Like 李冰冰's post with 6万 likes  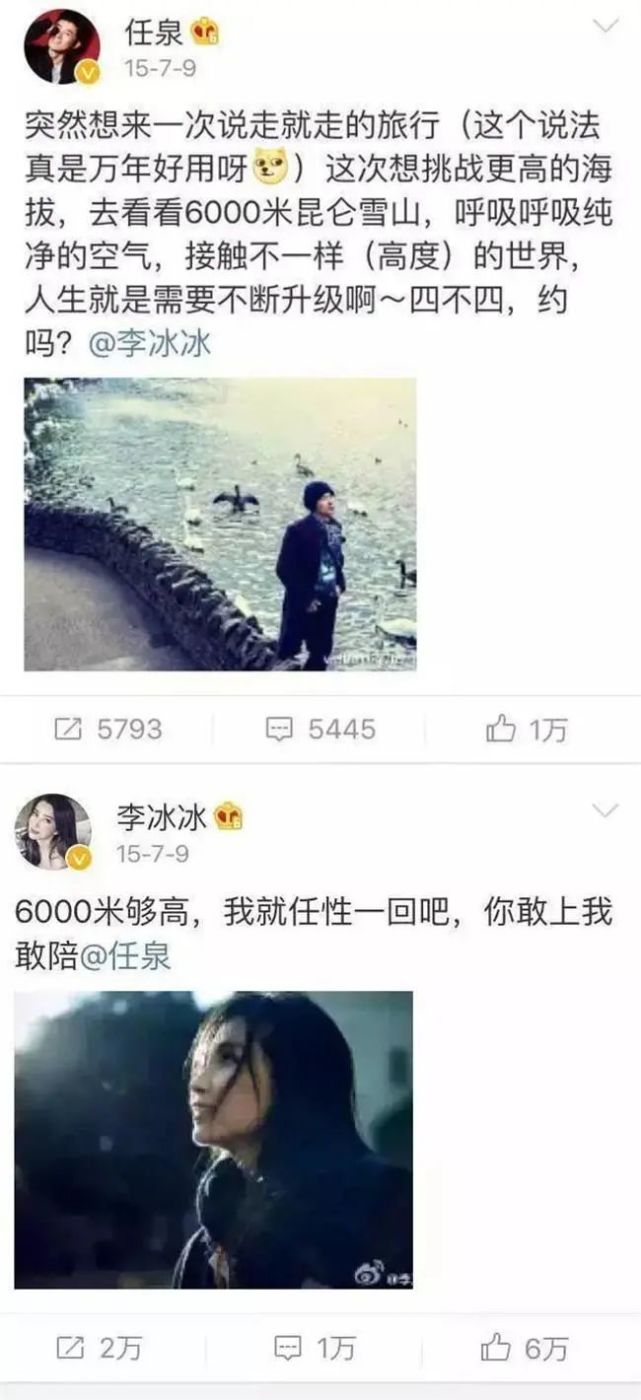(x=525, y=1348)
